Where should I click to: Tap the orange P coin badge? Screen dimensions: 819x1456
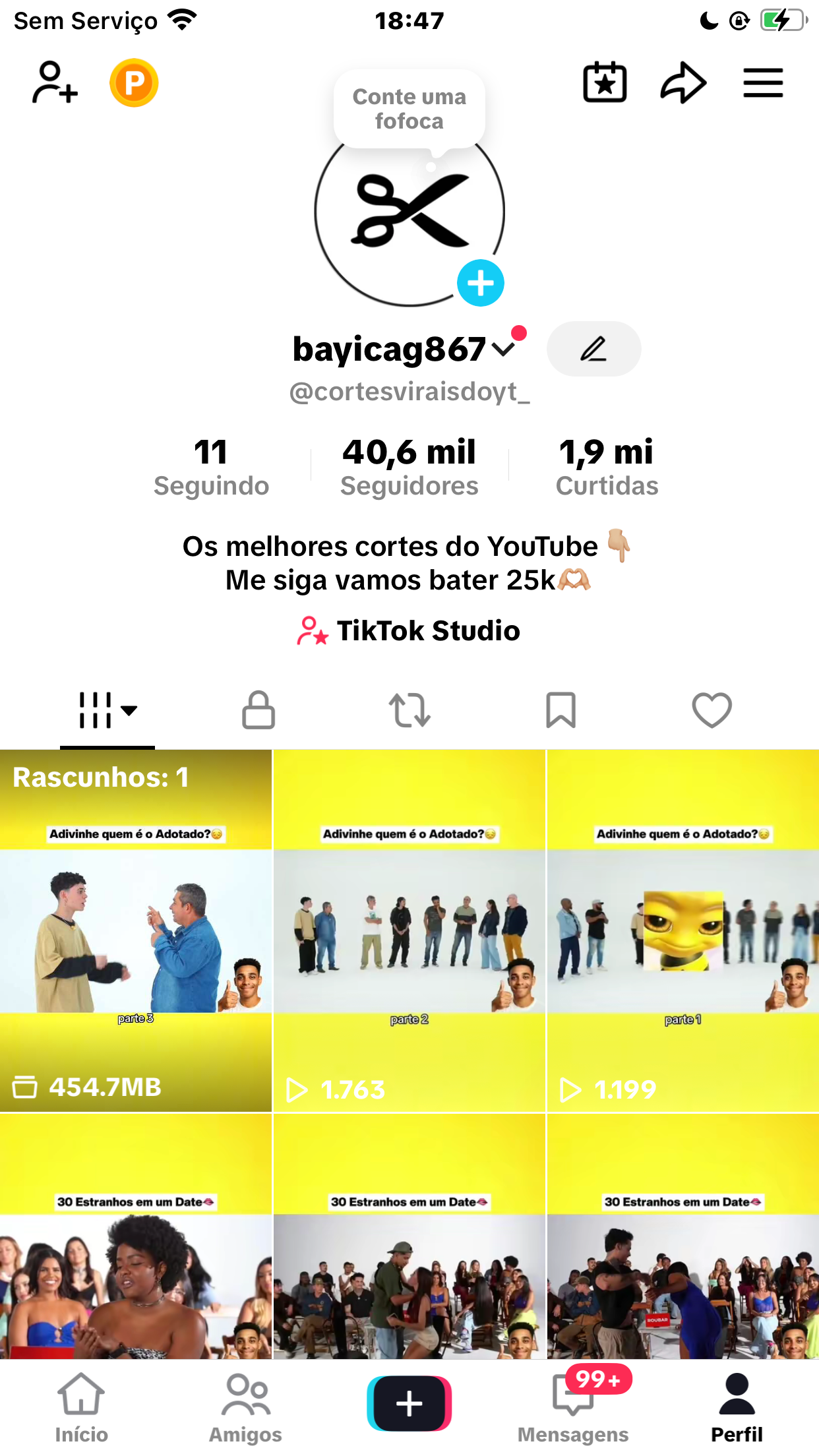click(134, 83)
